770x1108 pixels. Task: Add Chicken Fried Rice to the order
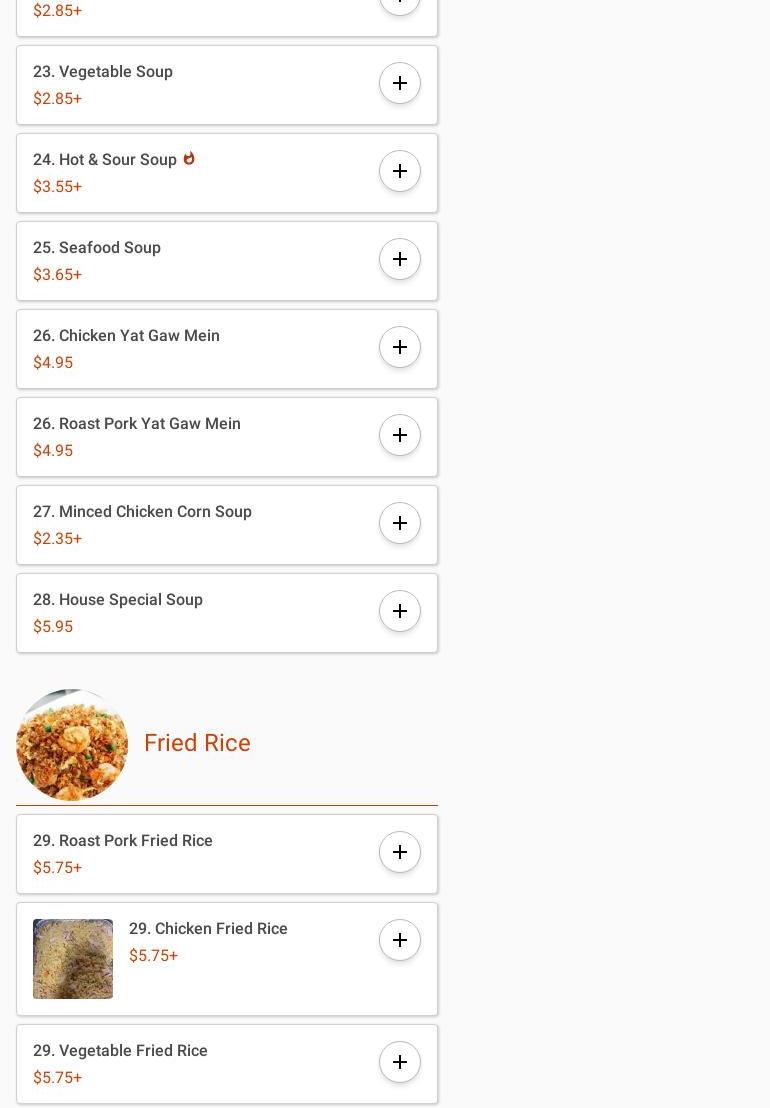tap(400, 940)
